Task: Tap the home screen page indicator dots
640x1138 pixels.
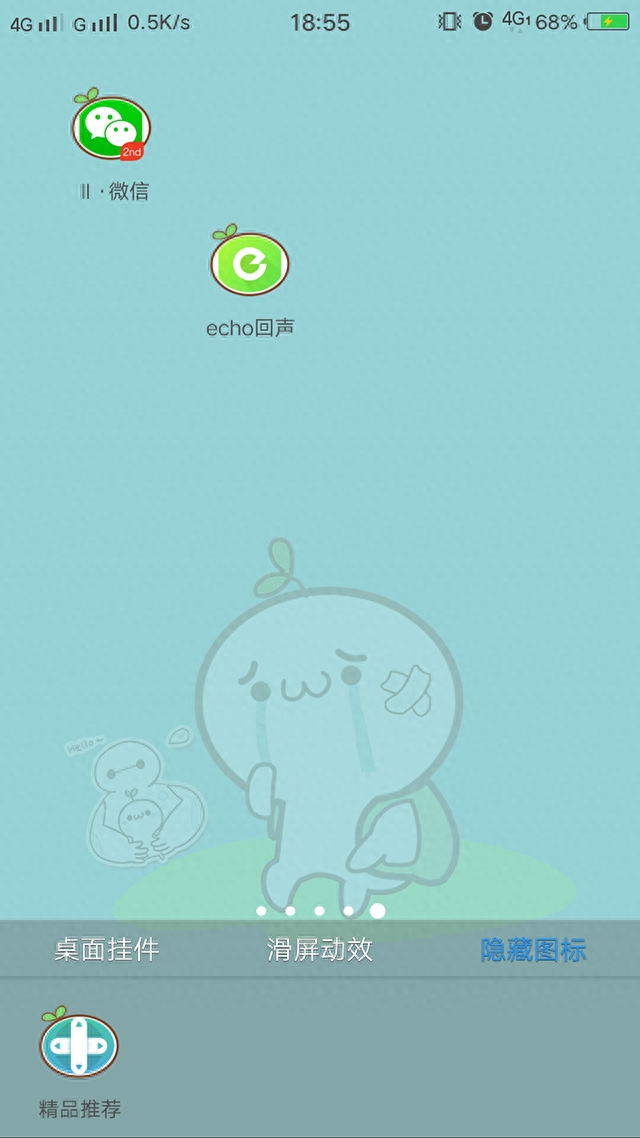Action: point(319,911)
